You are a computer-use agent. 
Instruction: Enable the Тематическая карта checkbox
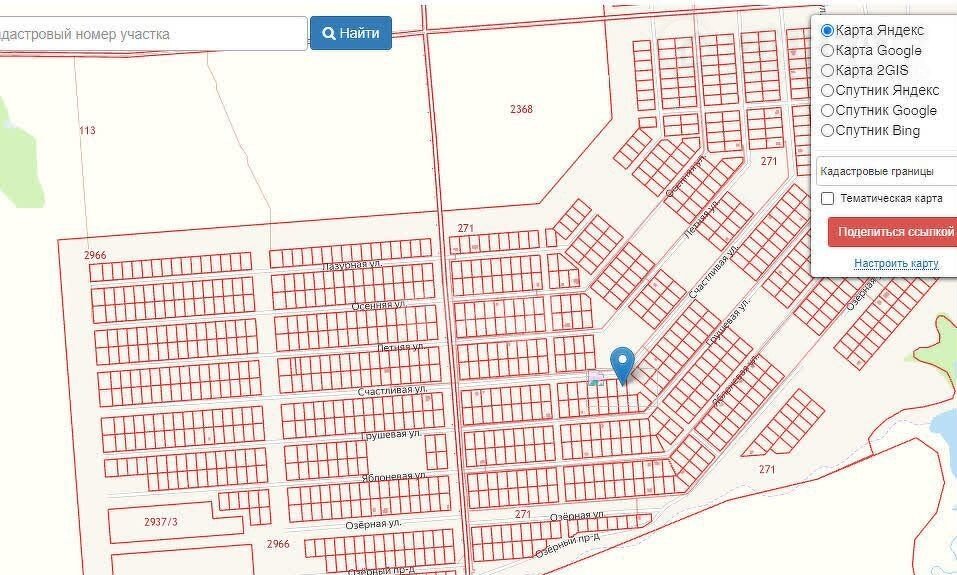click(x=828, y=199)
